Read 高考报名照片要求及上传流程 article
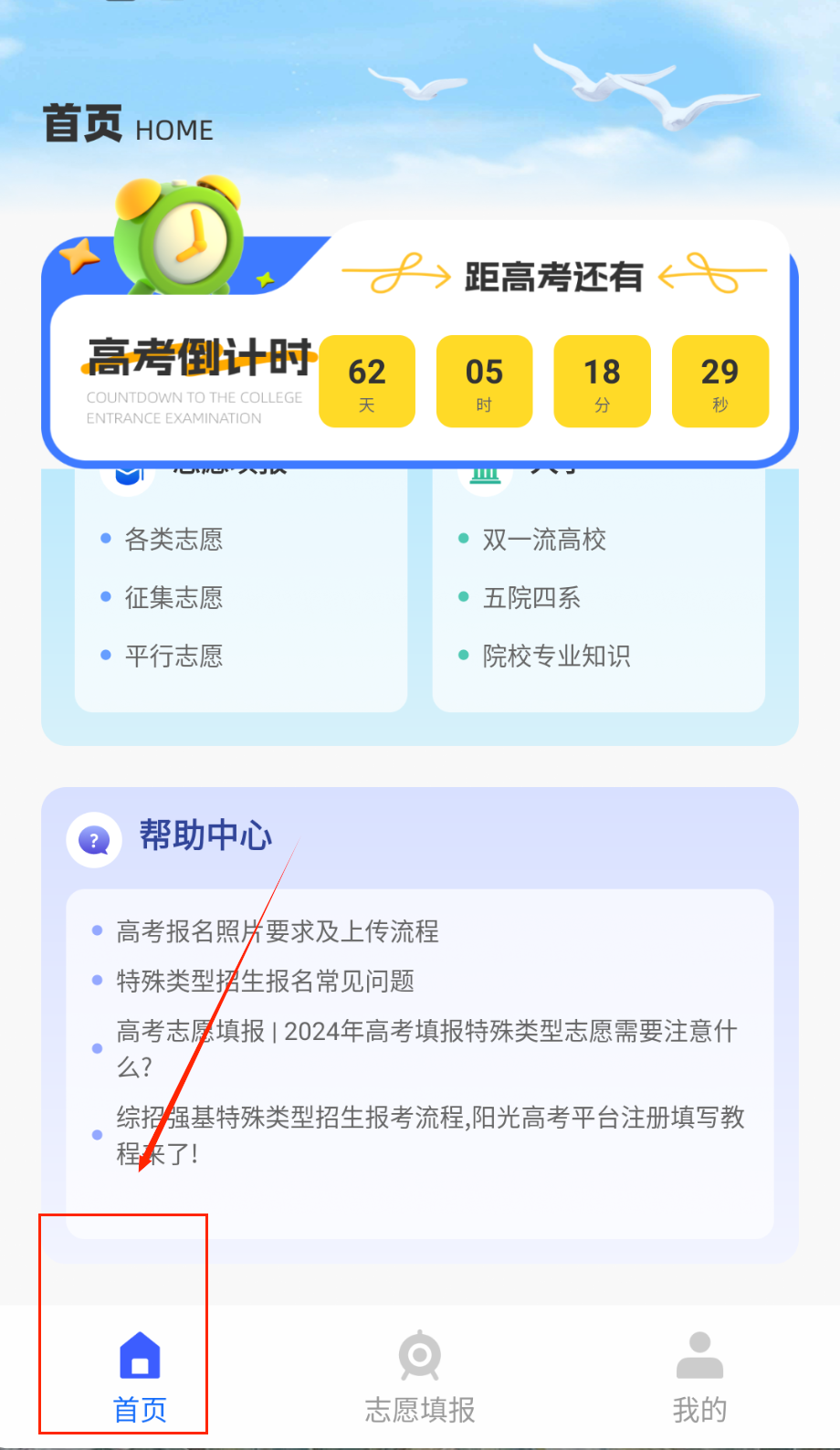840x1450 pixels. 278,931
